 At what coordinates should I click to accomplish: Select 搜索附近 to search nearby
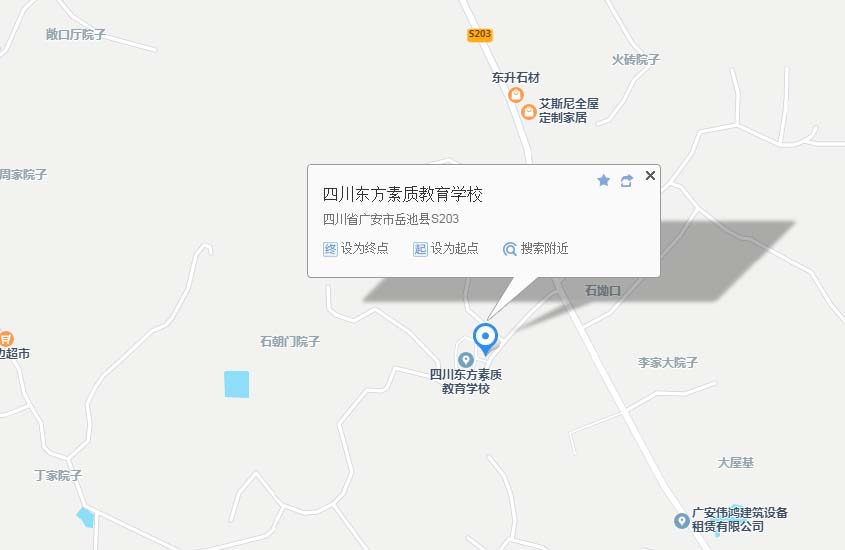(535, 249)
